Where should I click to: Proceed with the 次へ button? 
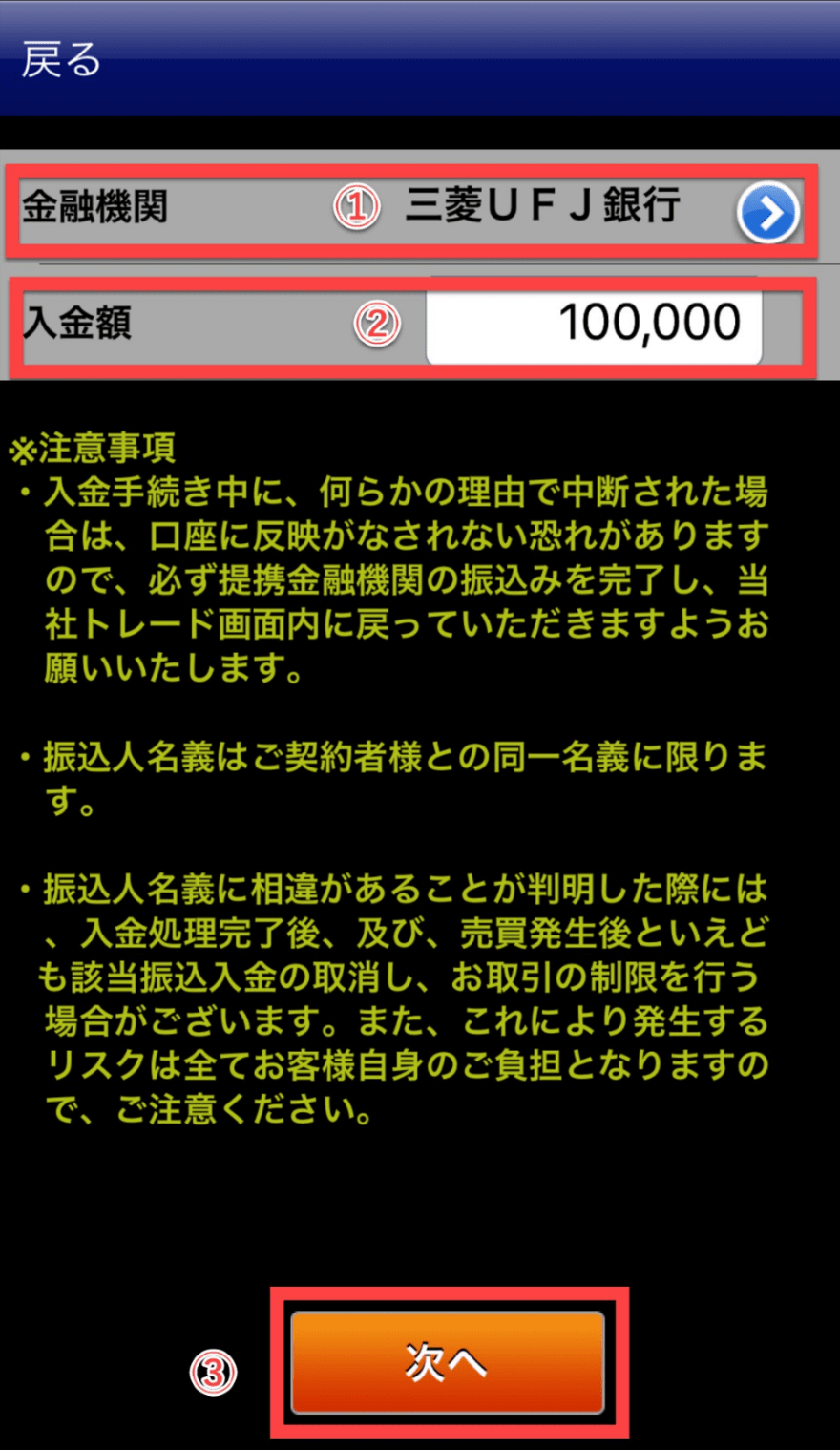click(x=447, y=1362)
